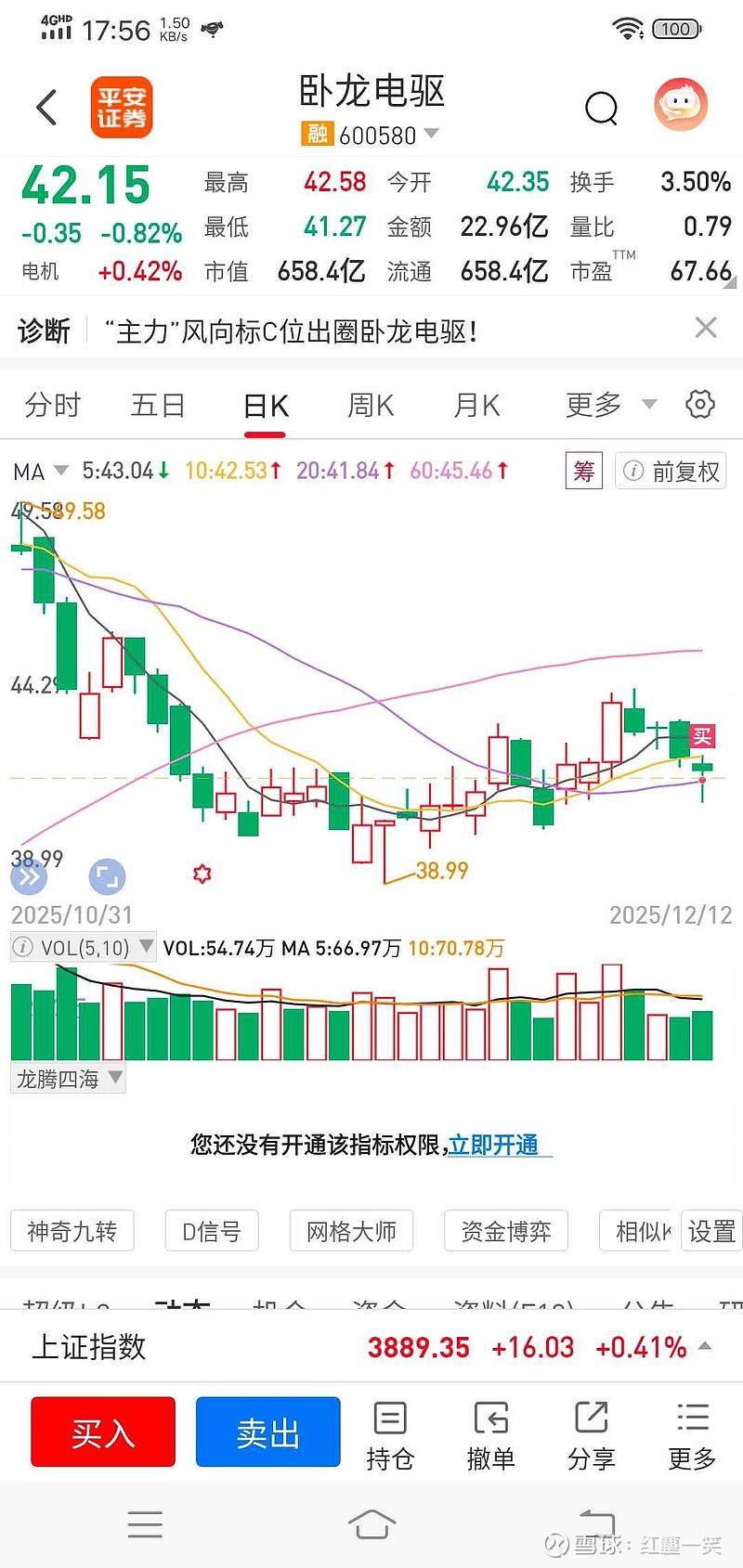Switch to the 分时 intraday tab
This screenshot has width=743, height=1568.
52,404
